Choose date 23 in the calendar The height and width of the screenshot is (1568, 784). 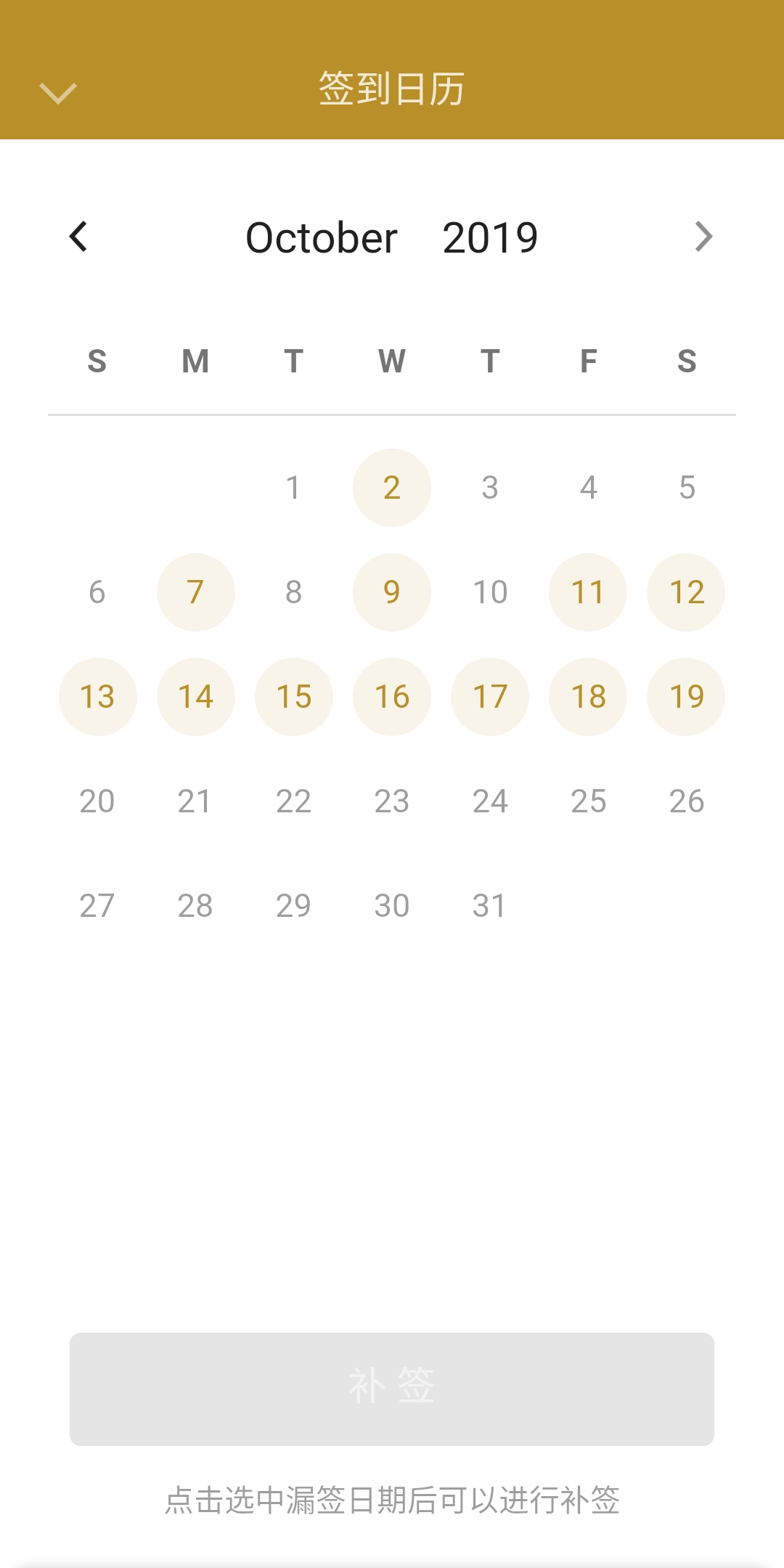click(392, 801)
